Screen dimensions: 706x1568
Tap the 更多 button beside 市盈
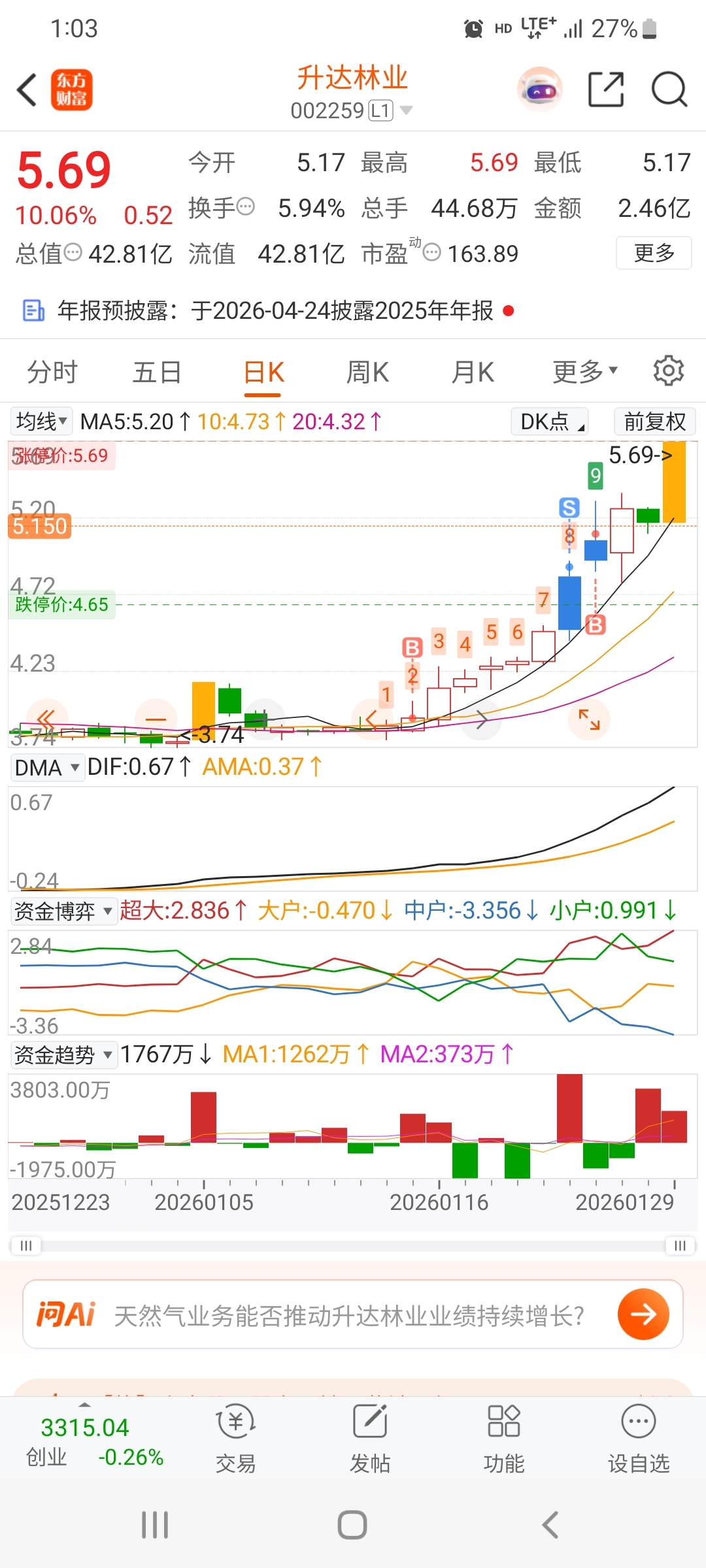[654, 253]
